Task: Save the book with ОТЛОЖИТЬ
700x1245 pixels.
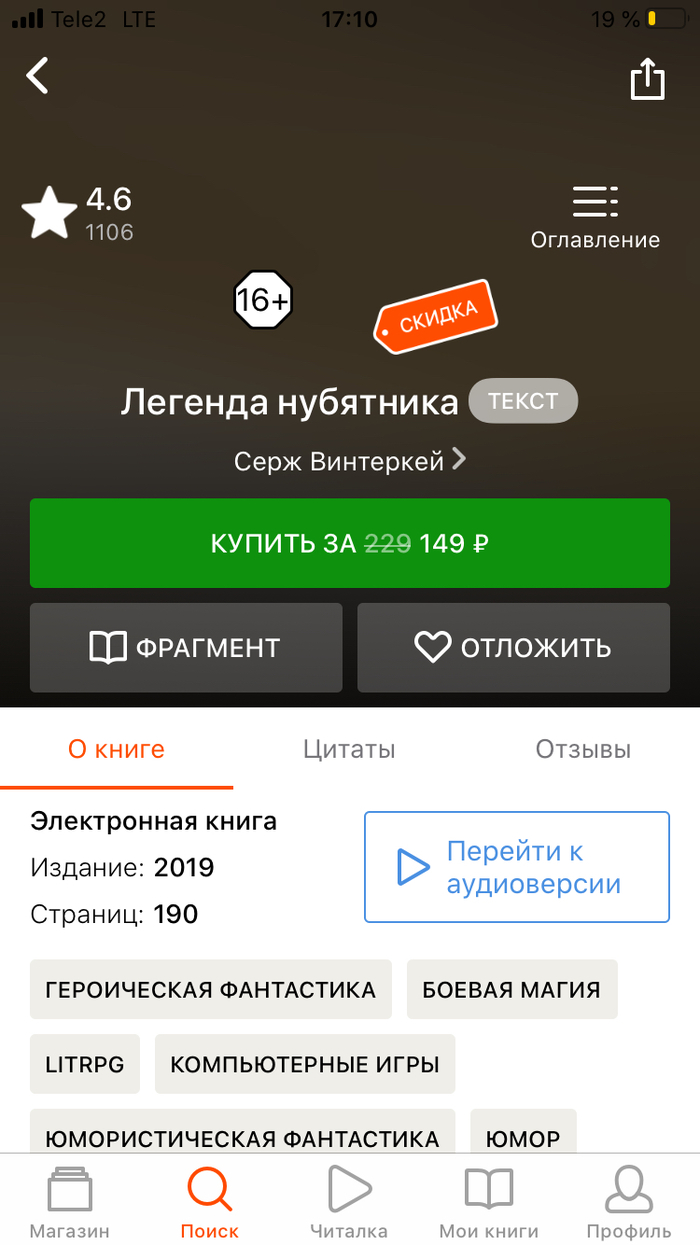Action: (x=513, y=648)
